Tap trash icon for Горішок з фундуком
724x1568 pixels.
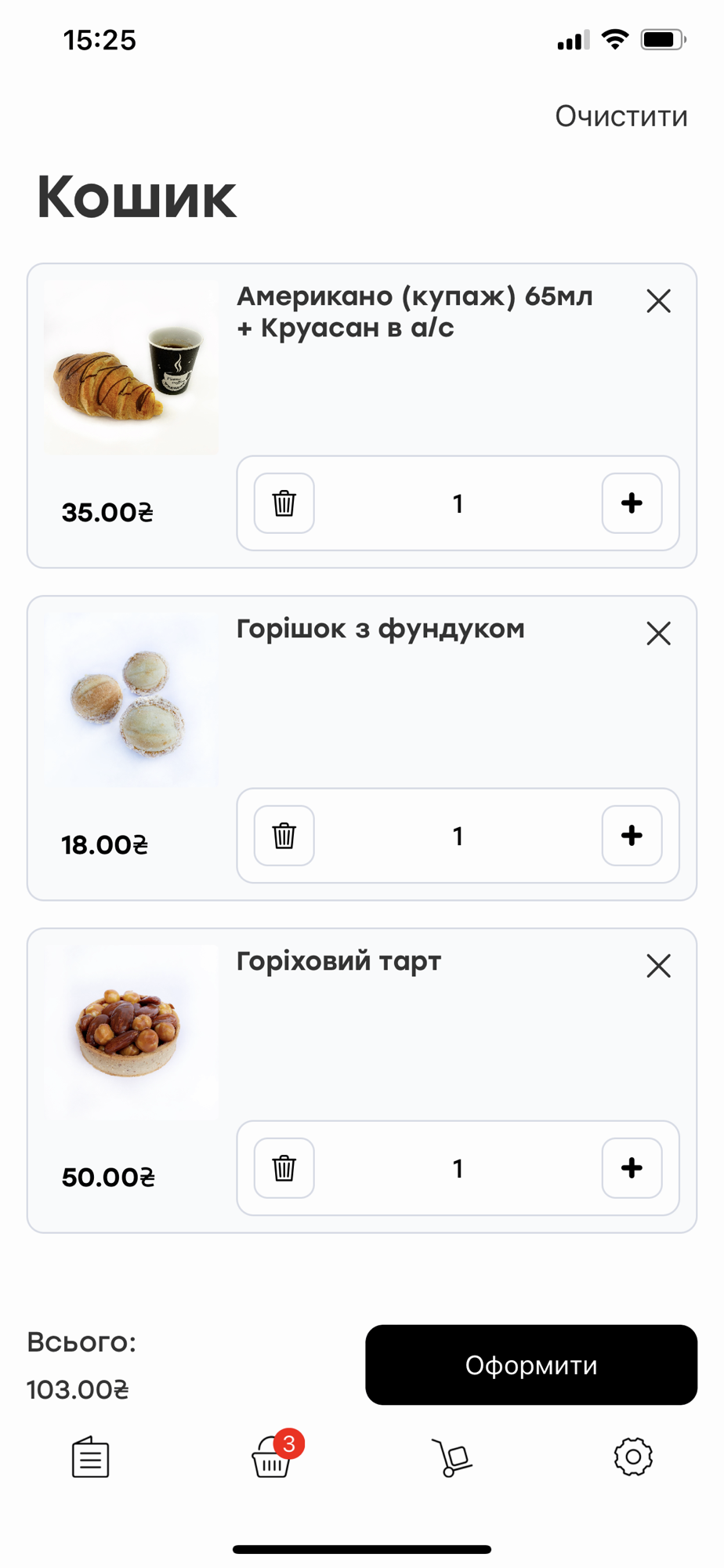tap(284, 836)
